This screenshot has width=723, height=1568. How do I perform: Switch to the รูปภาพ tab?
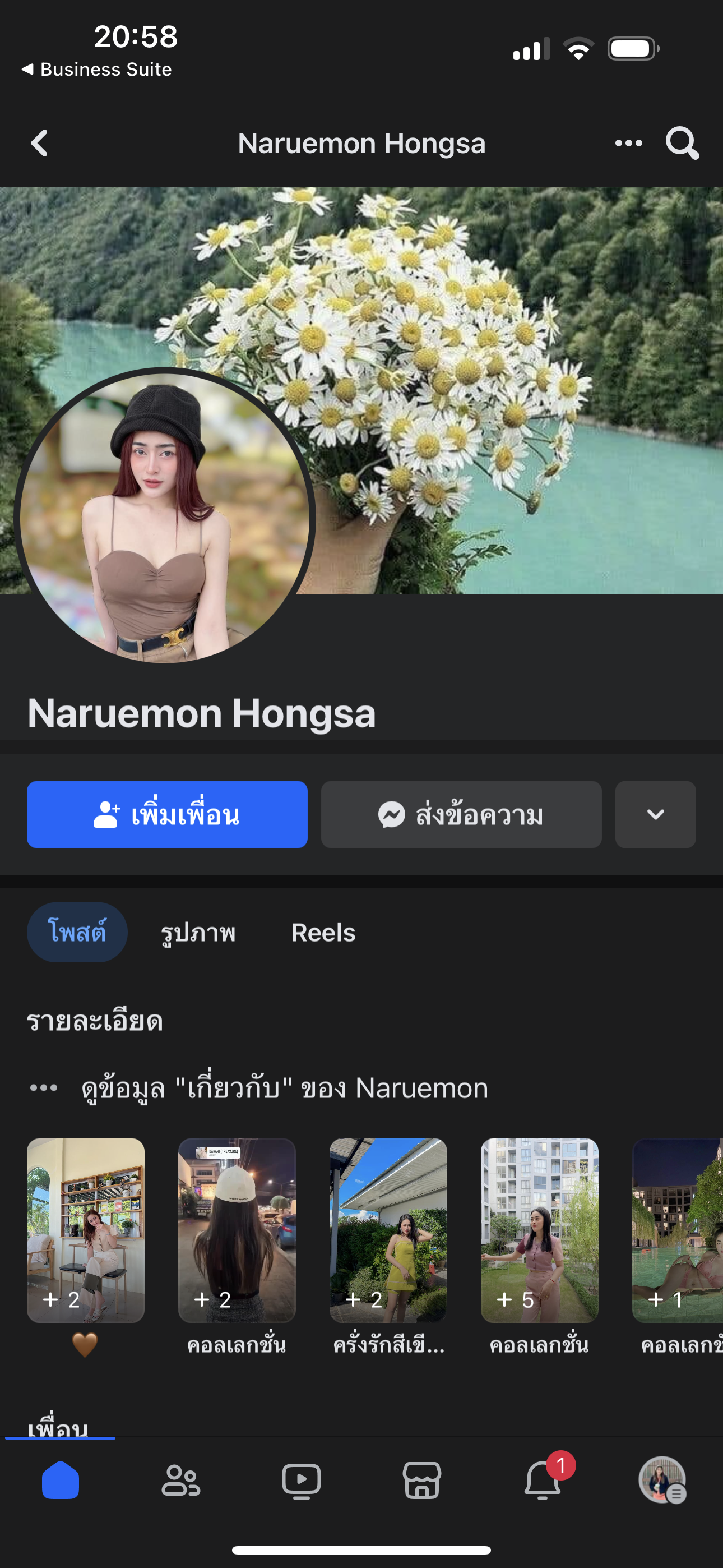pyautogui.click(x=198, y=933)
